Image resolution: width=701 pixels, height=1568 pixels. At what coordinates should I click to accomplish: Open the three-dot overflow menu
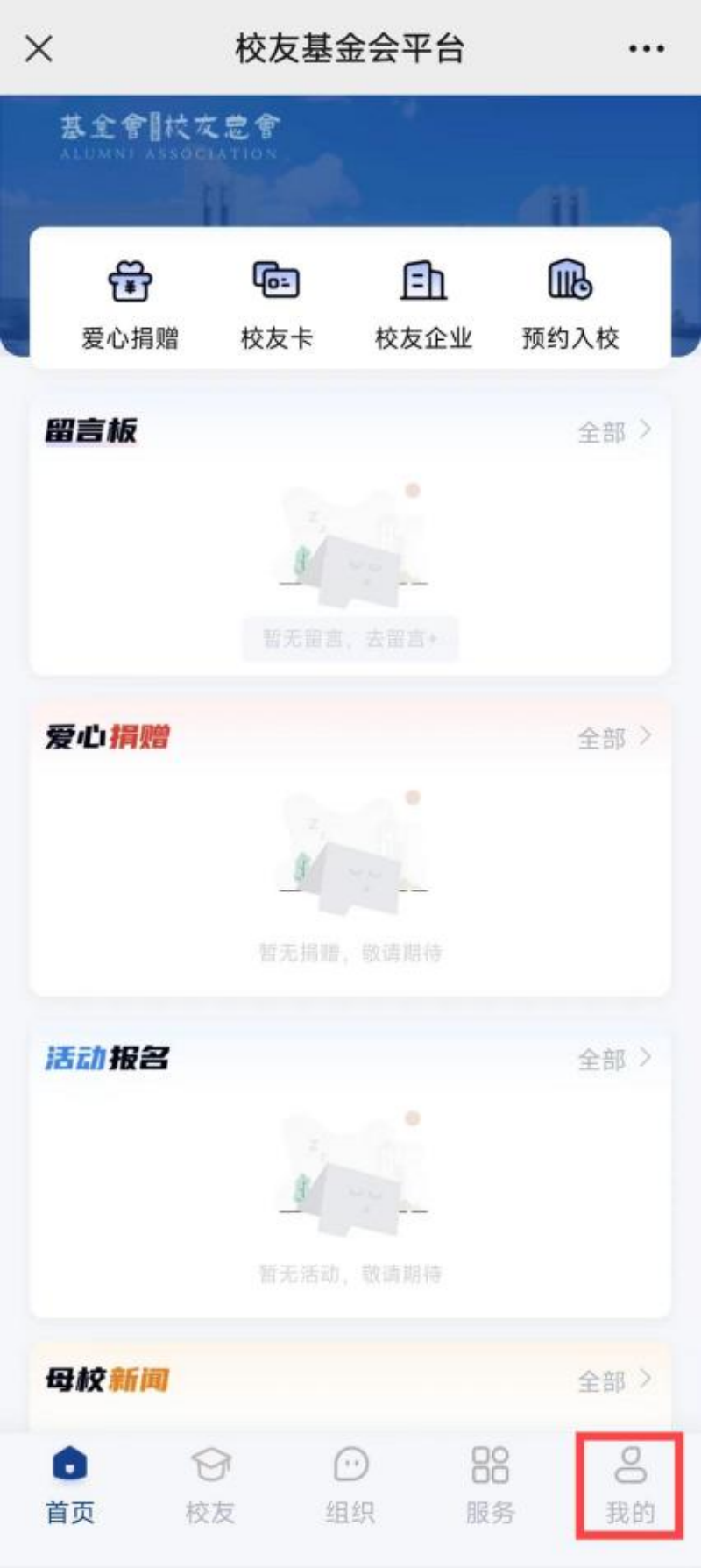[646, 49]
